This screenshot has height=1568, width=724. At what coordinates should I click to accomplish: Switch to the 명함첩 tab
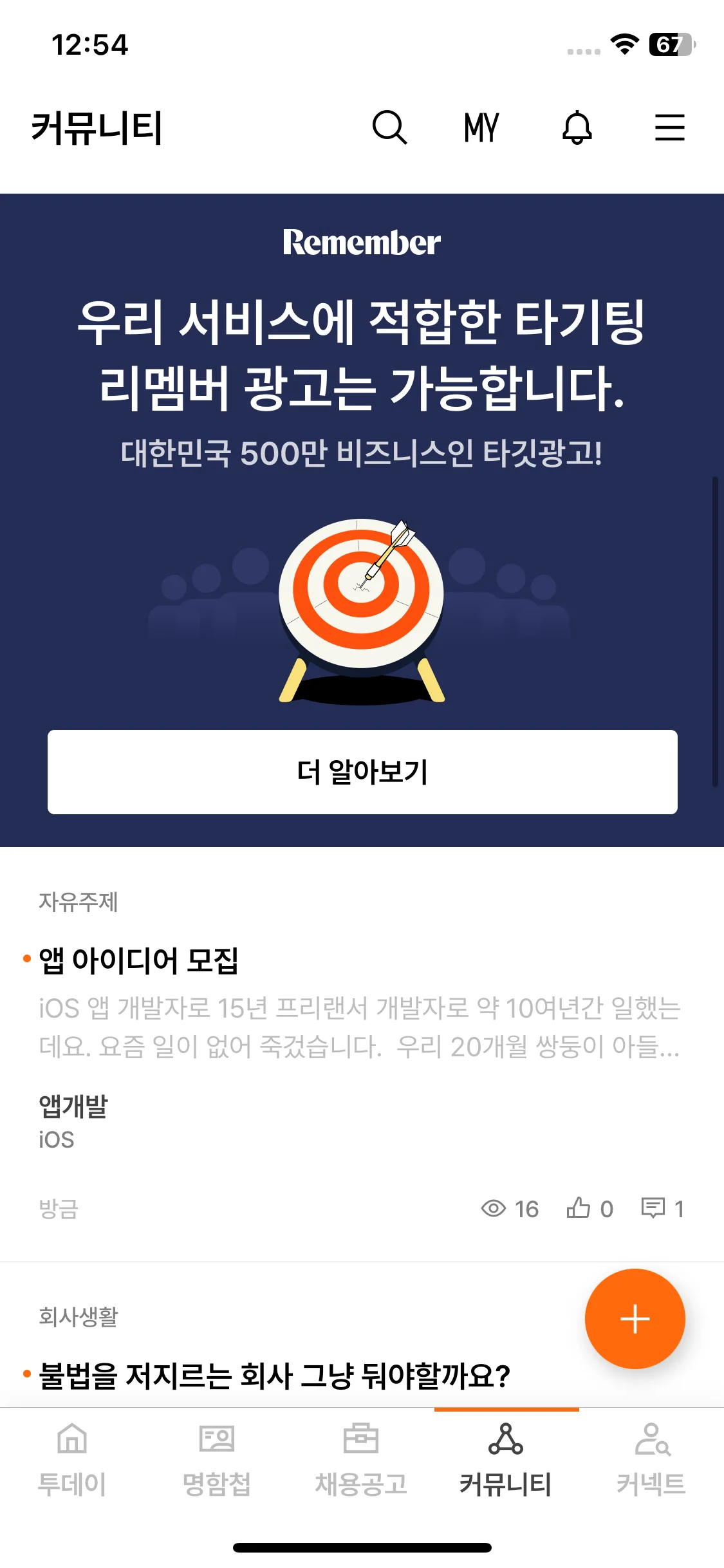[217, 1459]
